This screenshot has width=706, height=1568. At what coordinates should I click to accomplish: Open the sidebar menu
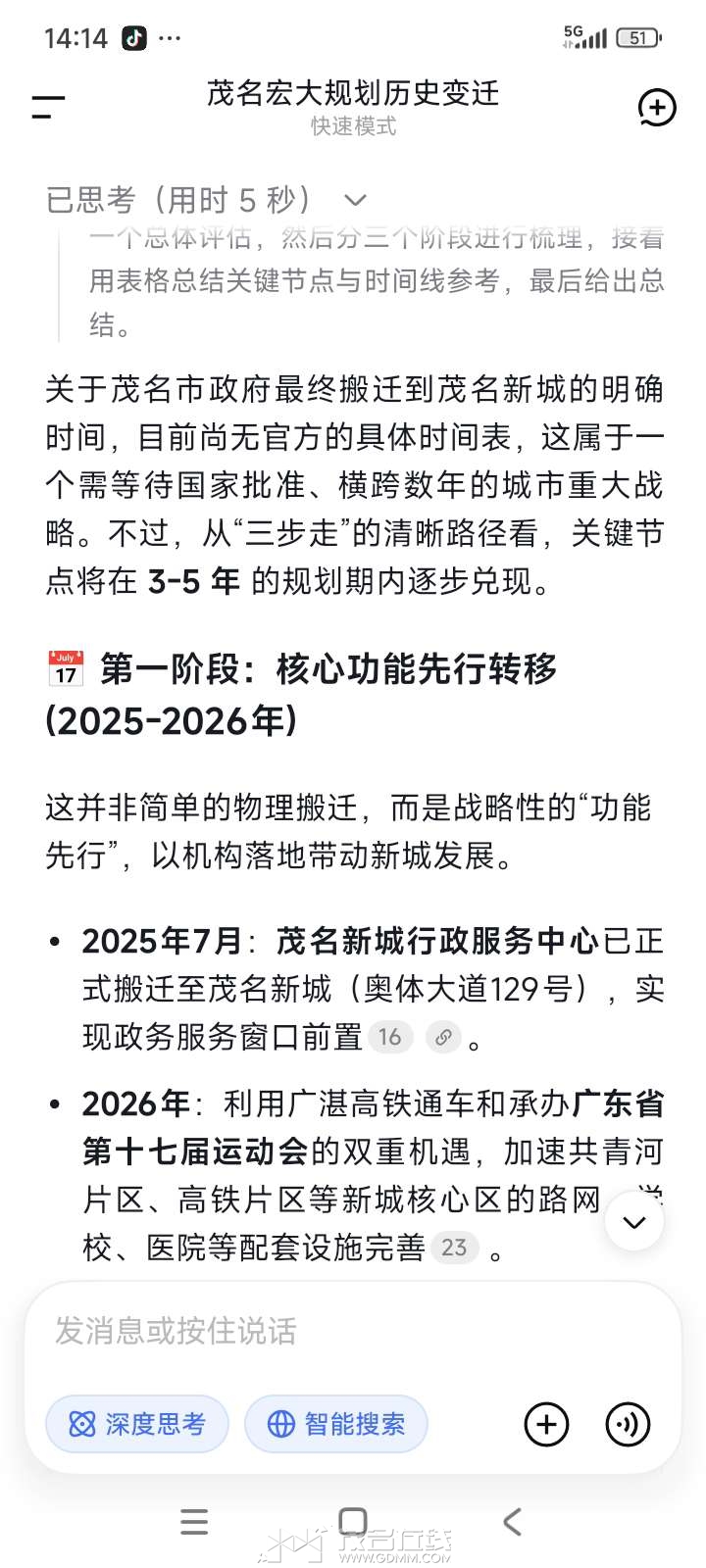click(48, 107)
